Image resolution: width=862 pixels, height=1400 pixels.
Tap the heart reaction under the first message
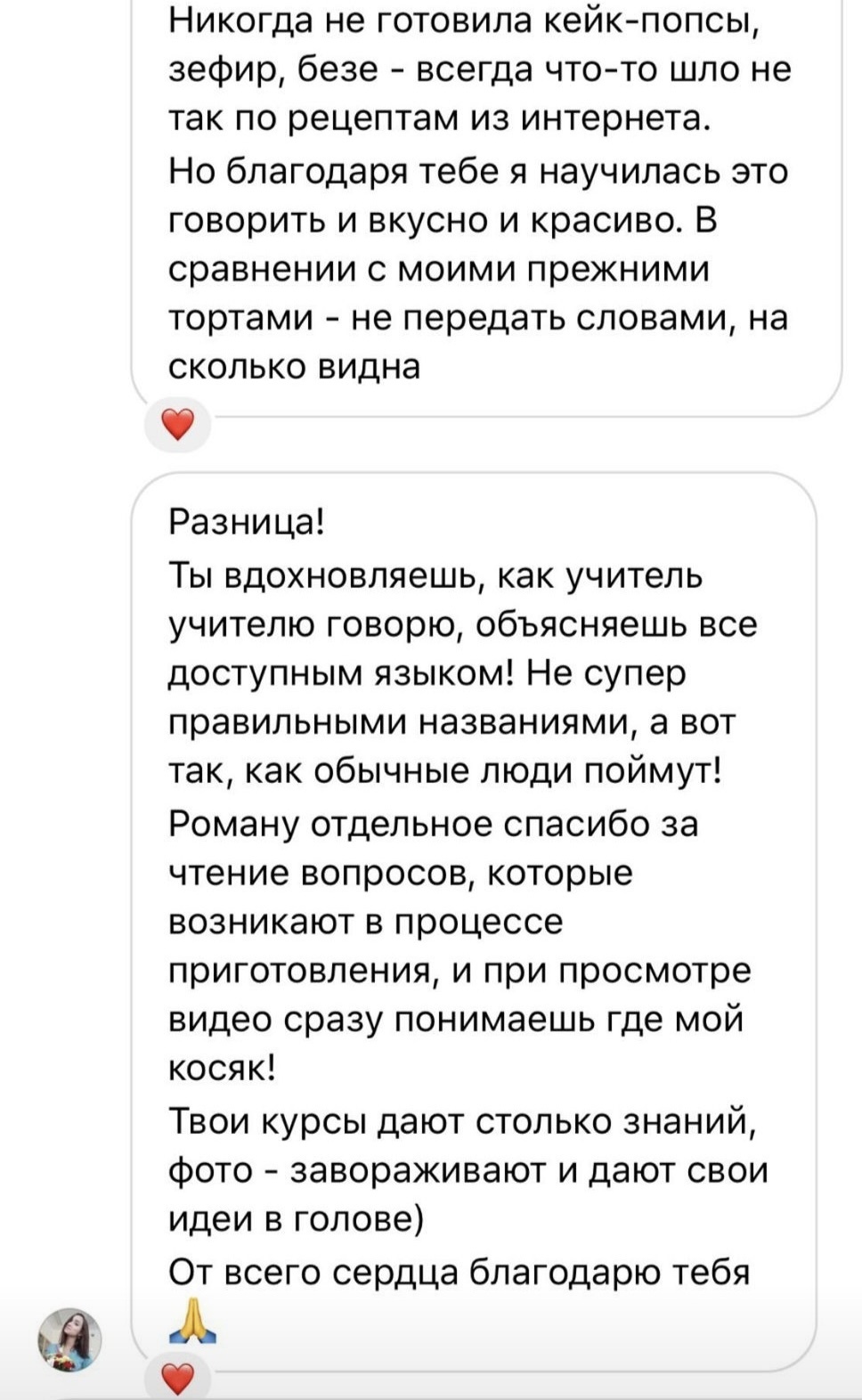point(178,425)
